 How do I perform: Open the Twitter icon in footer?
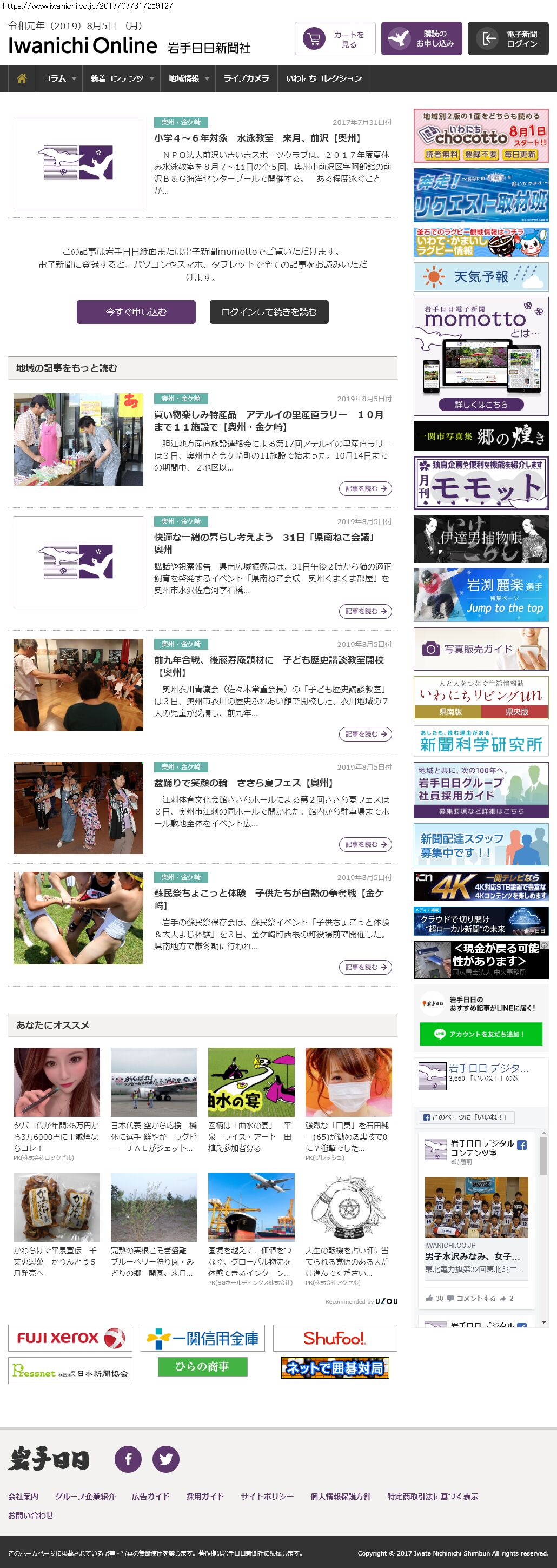[x=165, y=1458]
